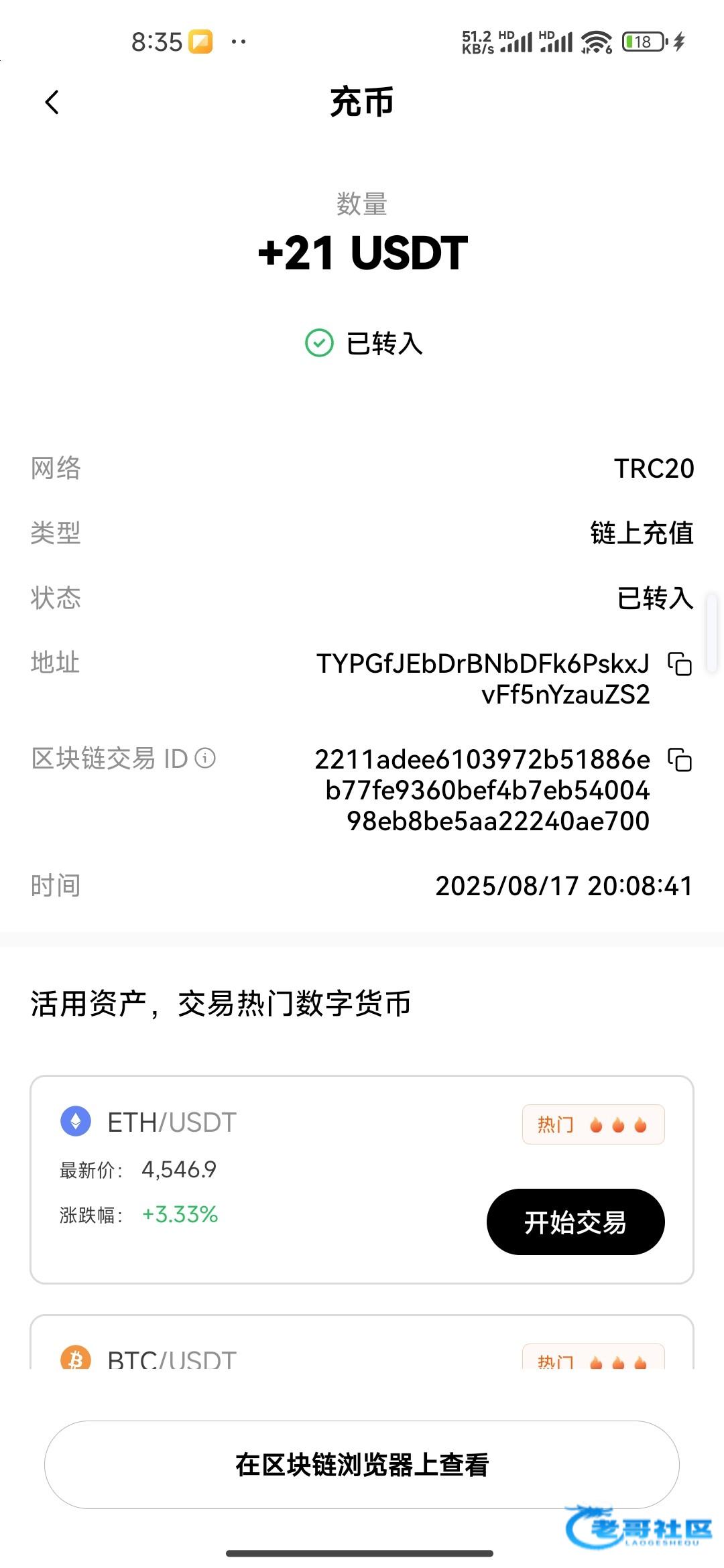Go back using the top-left arrow
Screen dimensions: 724x1568
52,103
